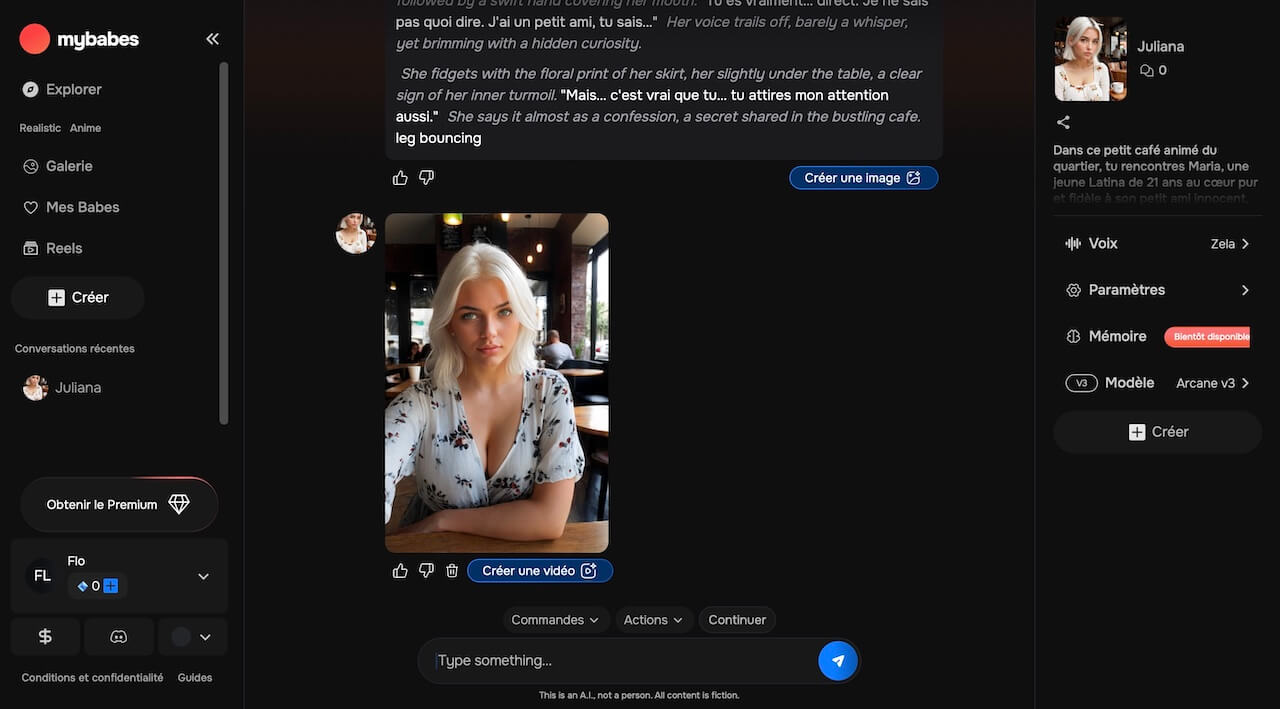
Task: Expand the Commandes dropdown
Action: point(555,620)
